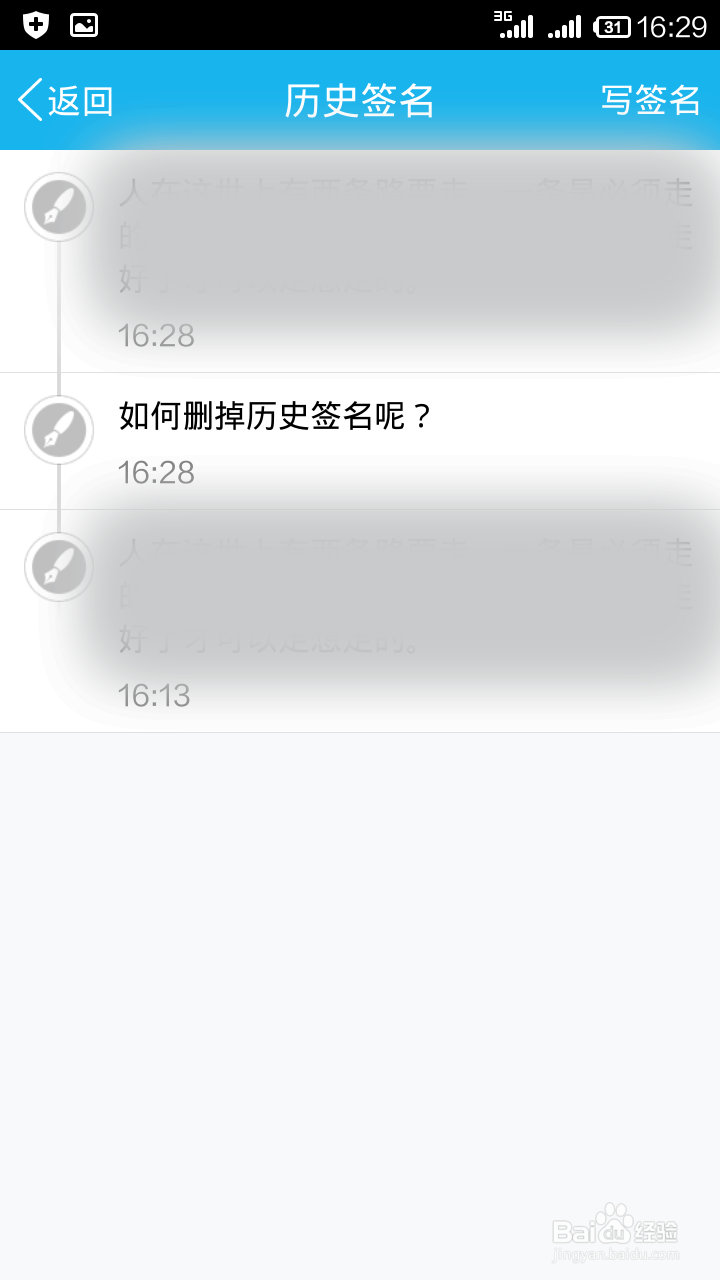The height and width of the screenshot is (1280, 720).
Task: Tap the pen icon beside the 16:13 signature
Action: coord(58,566)
